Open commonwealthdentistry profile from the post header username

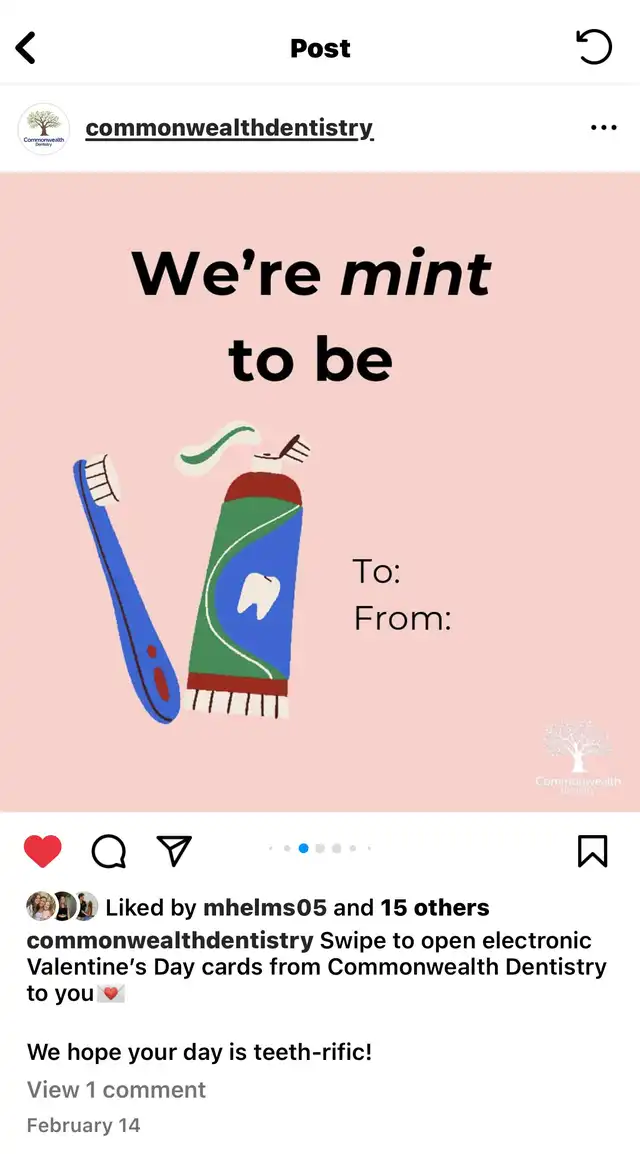229,128
